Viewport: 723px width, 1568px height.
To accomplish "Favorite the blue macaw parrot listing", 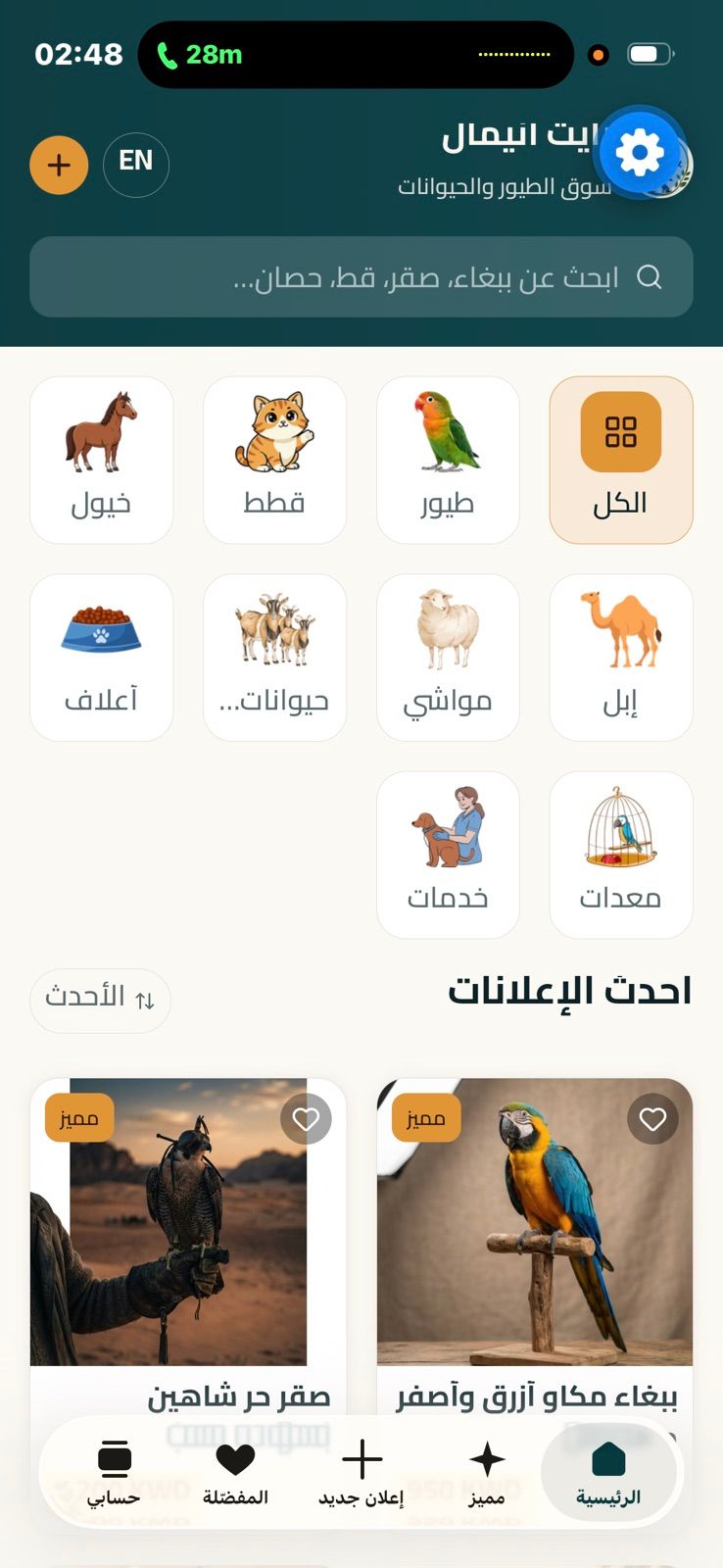I will click(x=652, y=1119).
